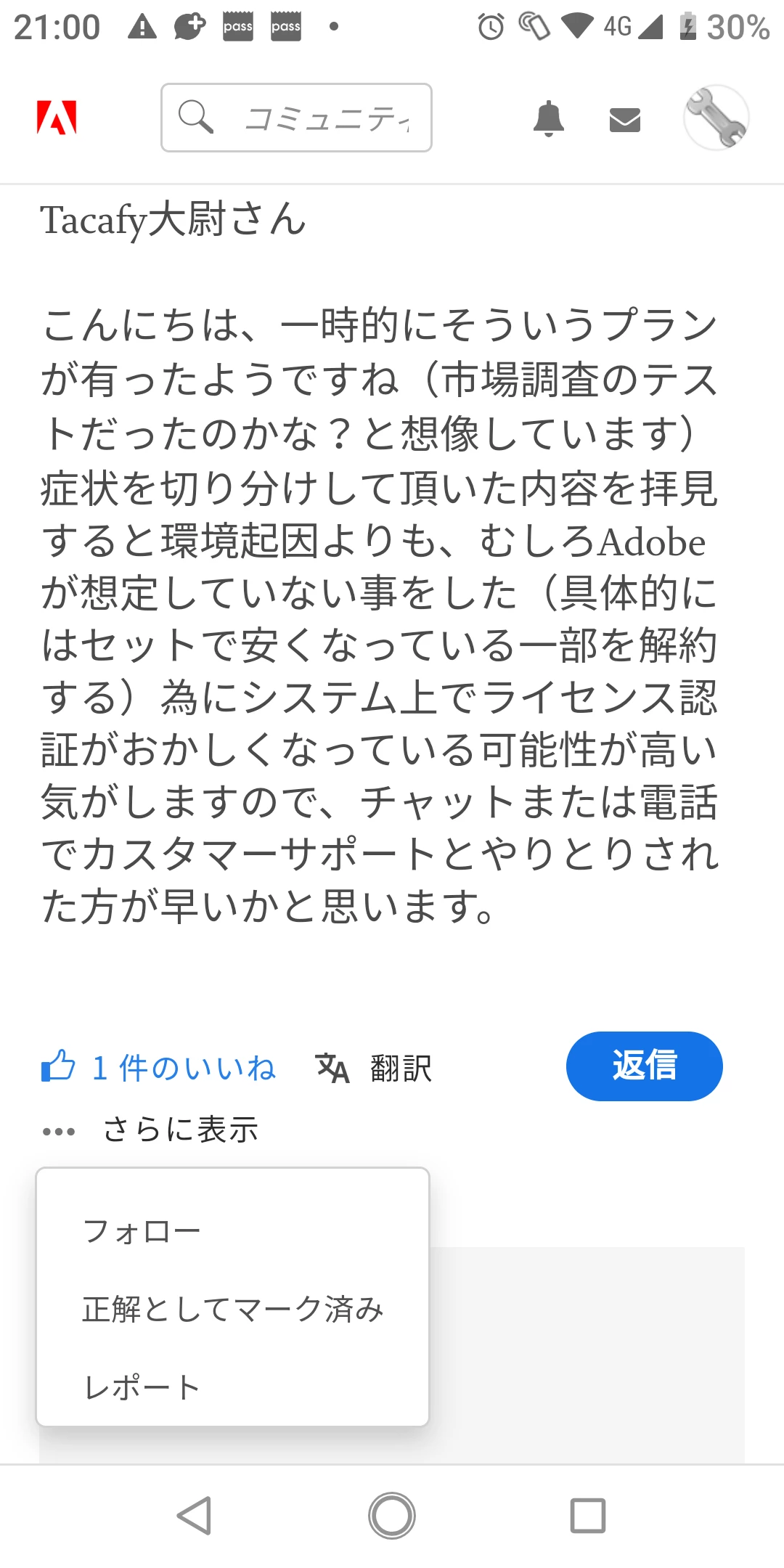Collapse the さらに表示 options menu
The height and width of the screenshot is (1568, 784).
pyautogui.click(x=151, y=1130)
